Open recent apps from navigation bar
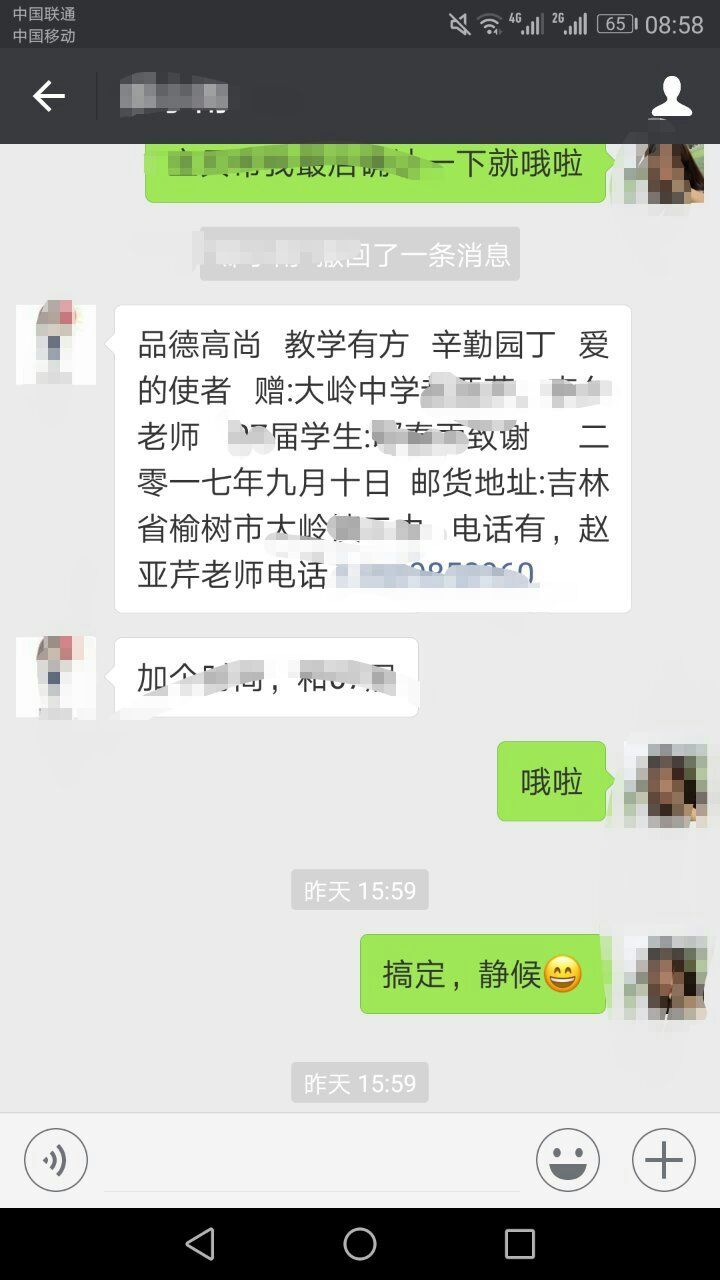 [520, 1244]
